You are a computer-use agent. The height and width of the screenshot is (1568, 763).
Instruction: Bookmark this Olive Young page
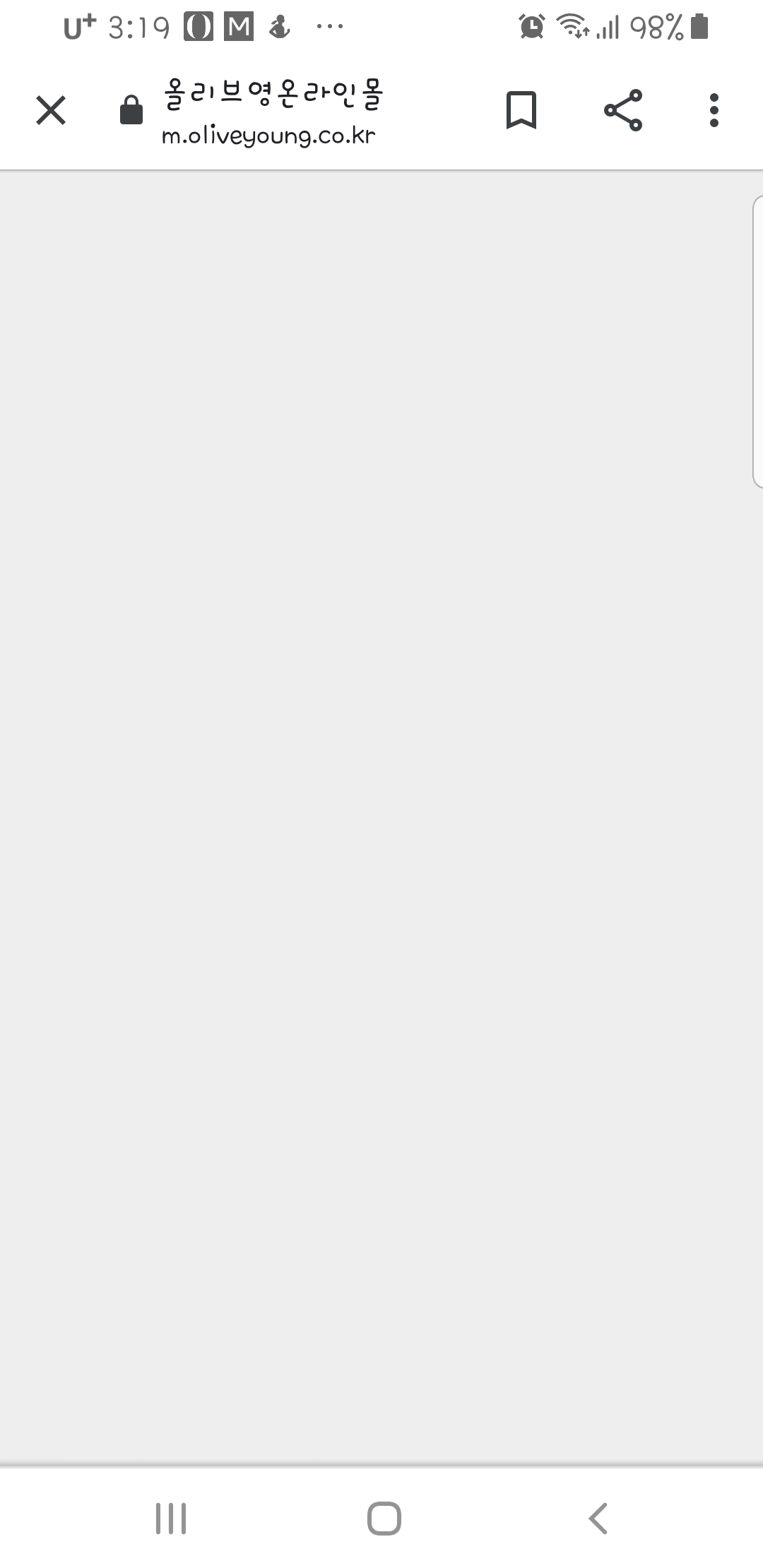click(x=521, y=110)
